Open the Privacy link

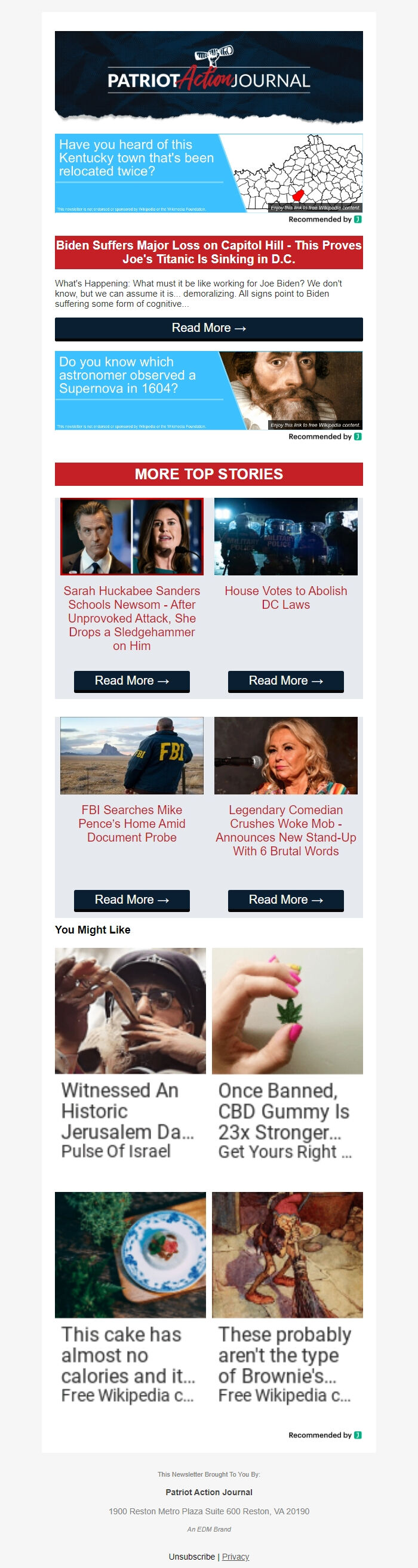(235, 1557)
